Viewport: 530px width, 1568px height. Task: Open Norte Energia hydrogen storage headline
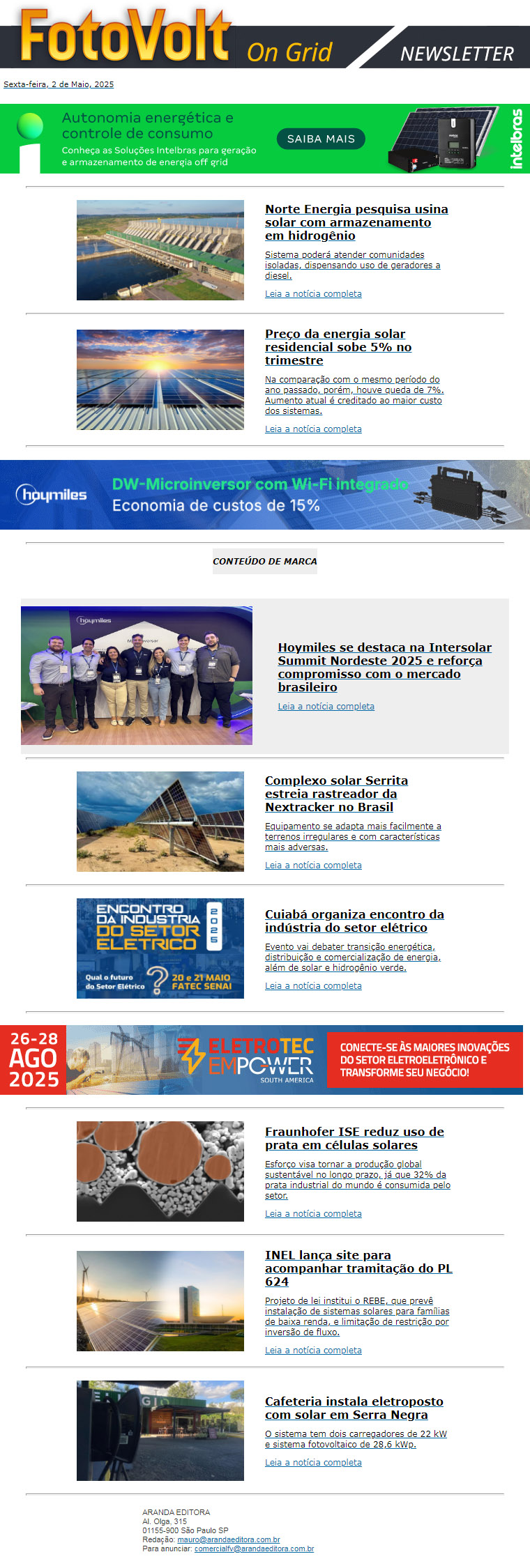click(x=356, y=222)
